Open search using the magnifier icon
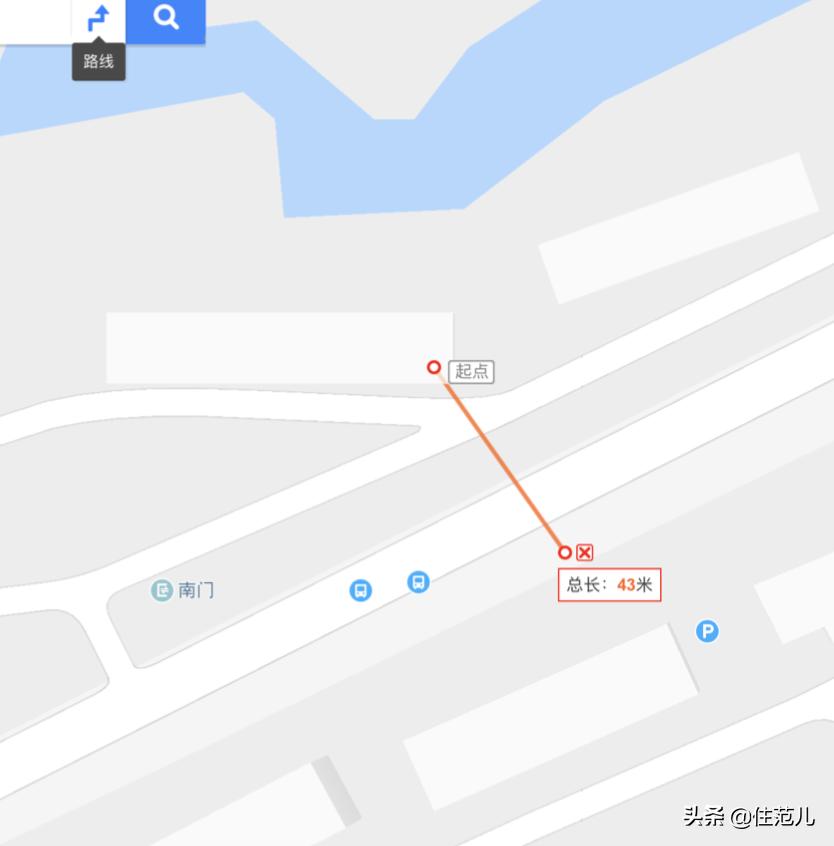This screenshot has width=834, height=846. pos(166,18)
